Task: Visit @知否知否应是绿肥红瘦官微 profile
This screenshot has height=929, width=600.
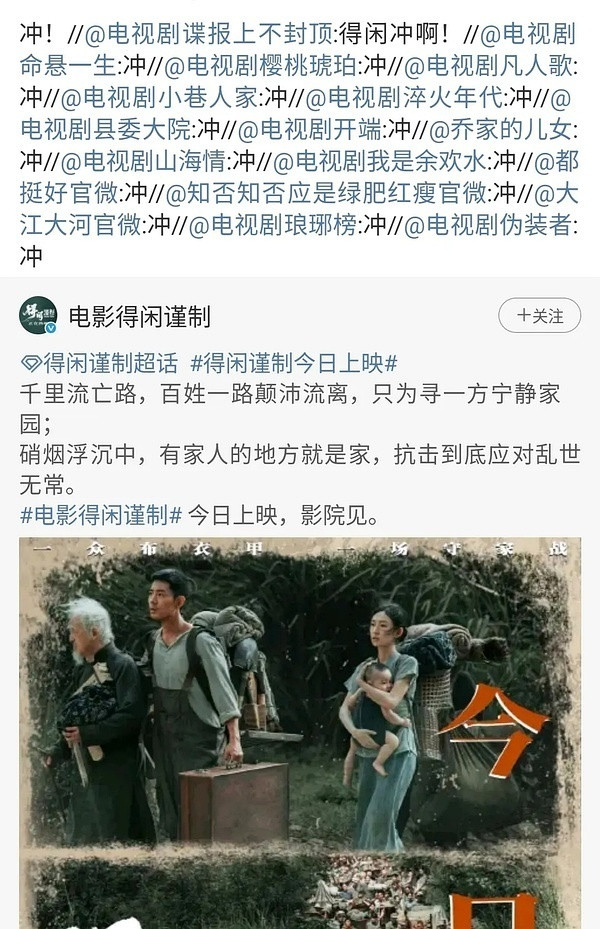Action: point(326,193)
